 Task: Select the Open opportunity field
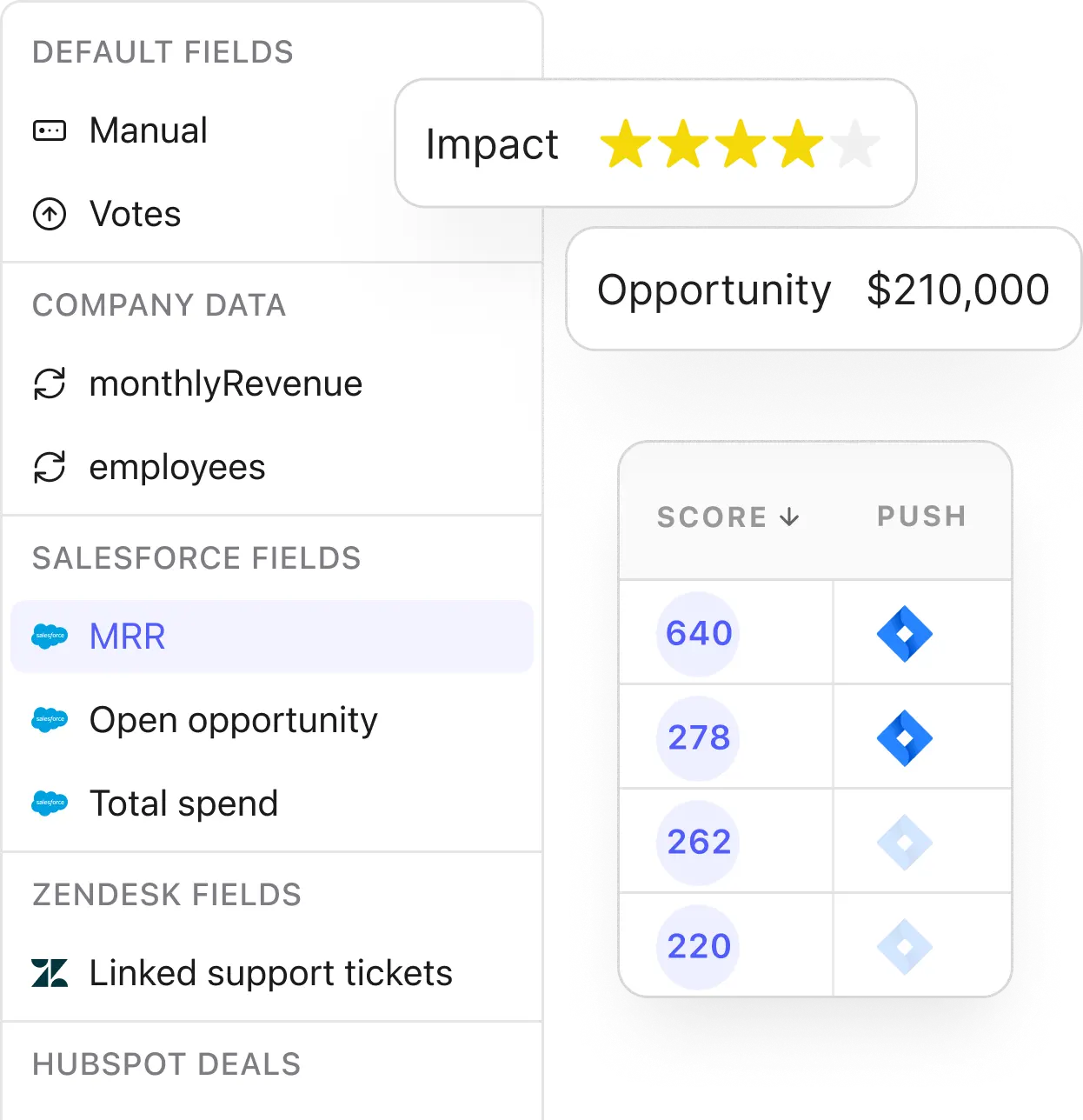coord(233,719)
